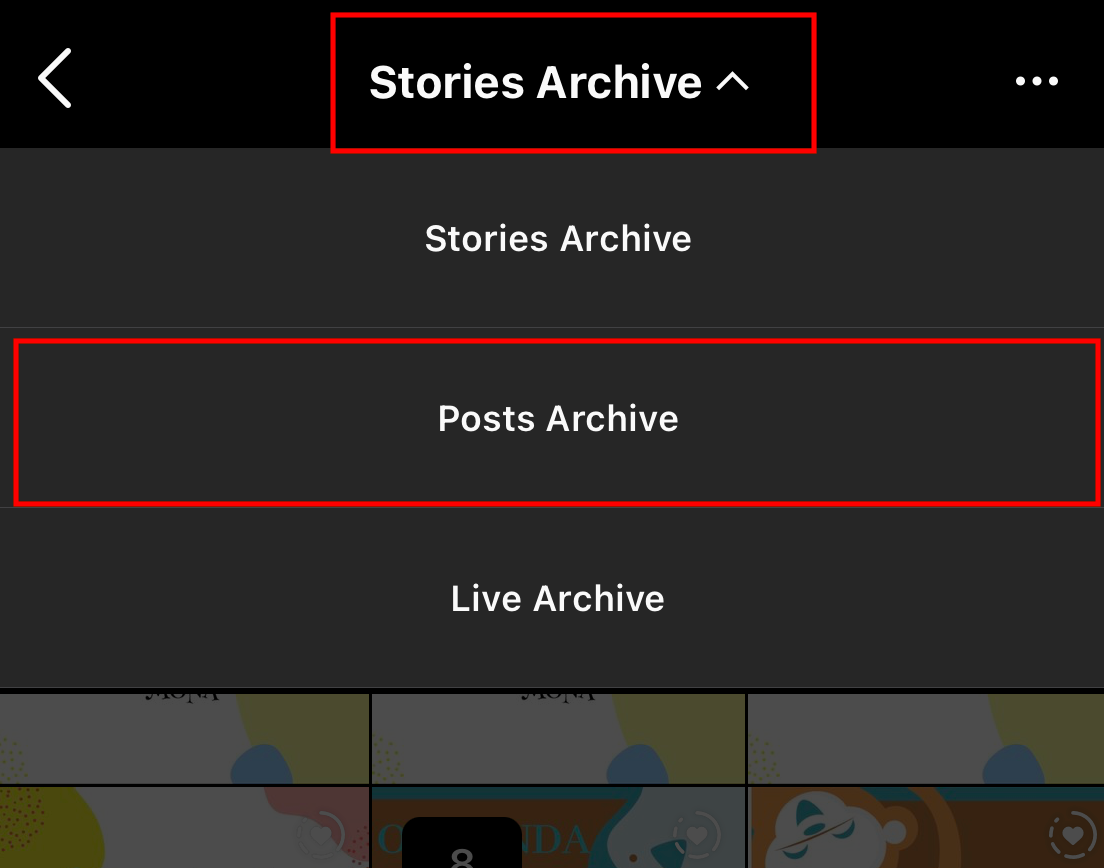This screenshot has height=868, width=1104.
Task: Choose the Live Archive option
Action: click(x=557, y=599)
